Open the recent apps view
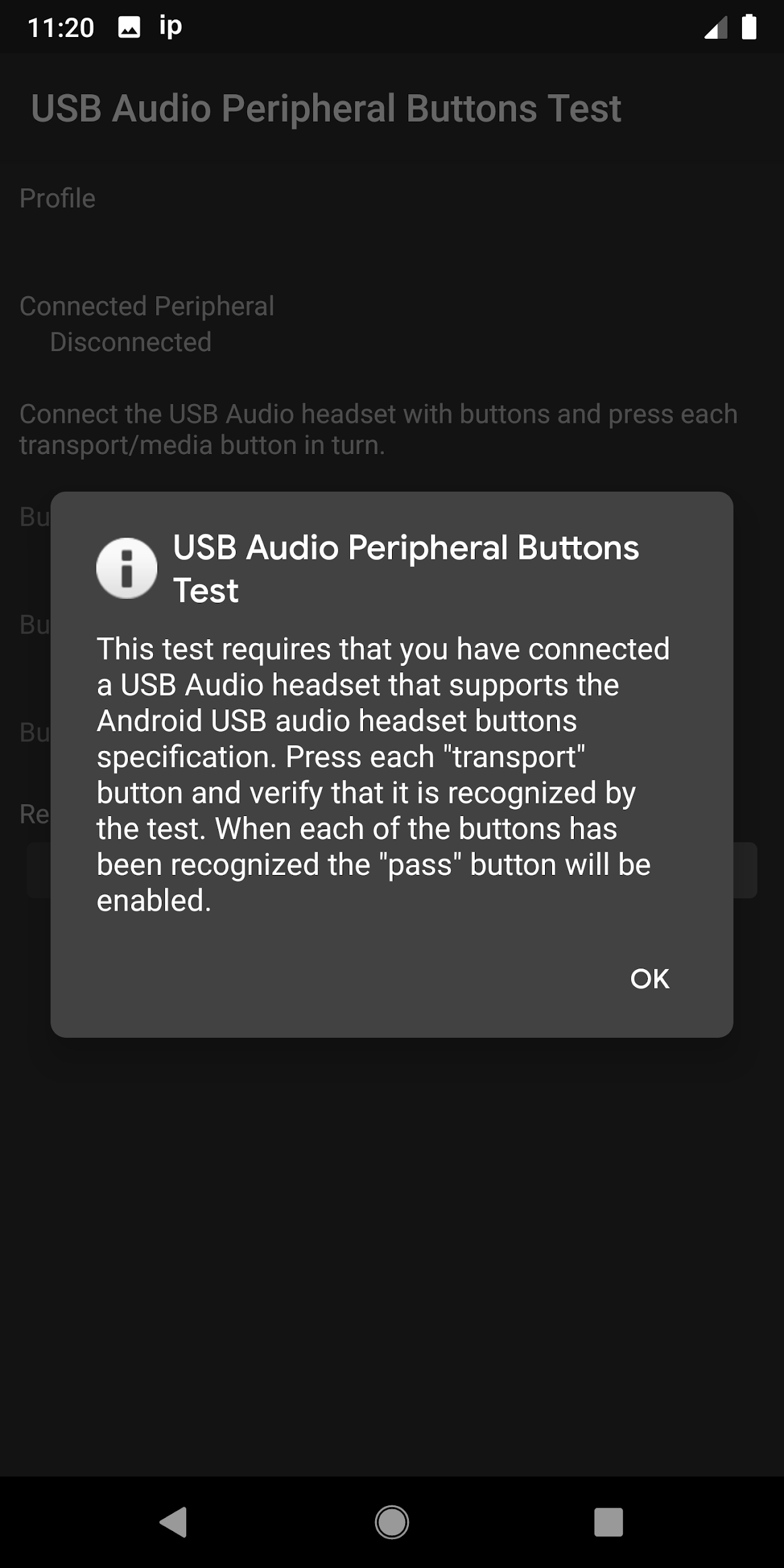784x1568 pixels. coord(608,1522)
